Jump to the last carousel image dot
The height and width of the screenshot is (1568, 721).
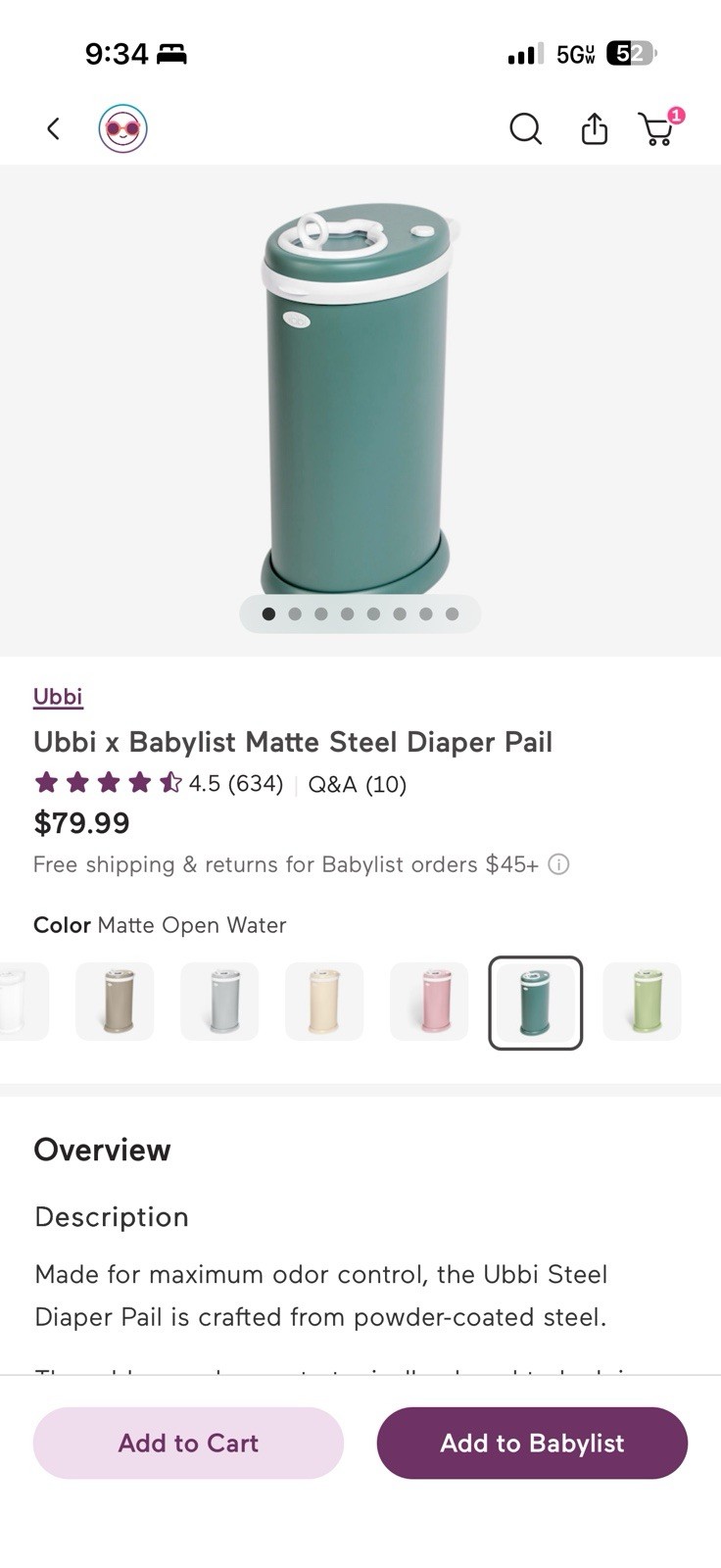point(452,613)
